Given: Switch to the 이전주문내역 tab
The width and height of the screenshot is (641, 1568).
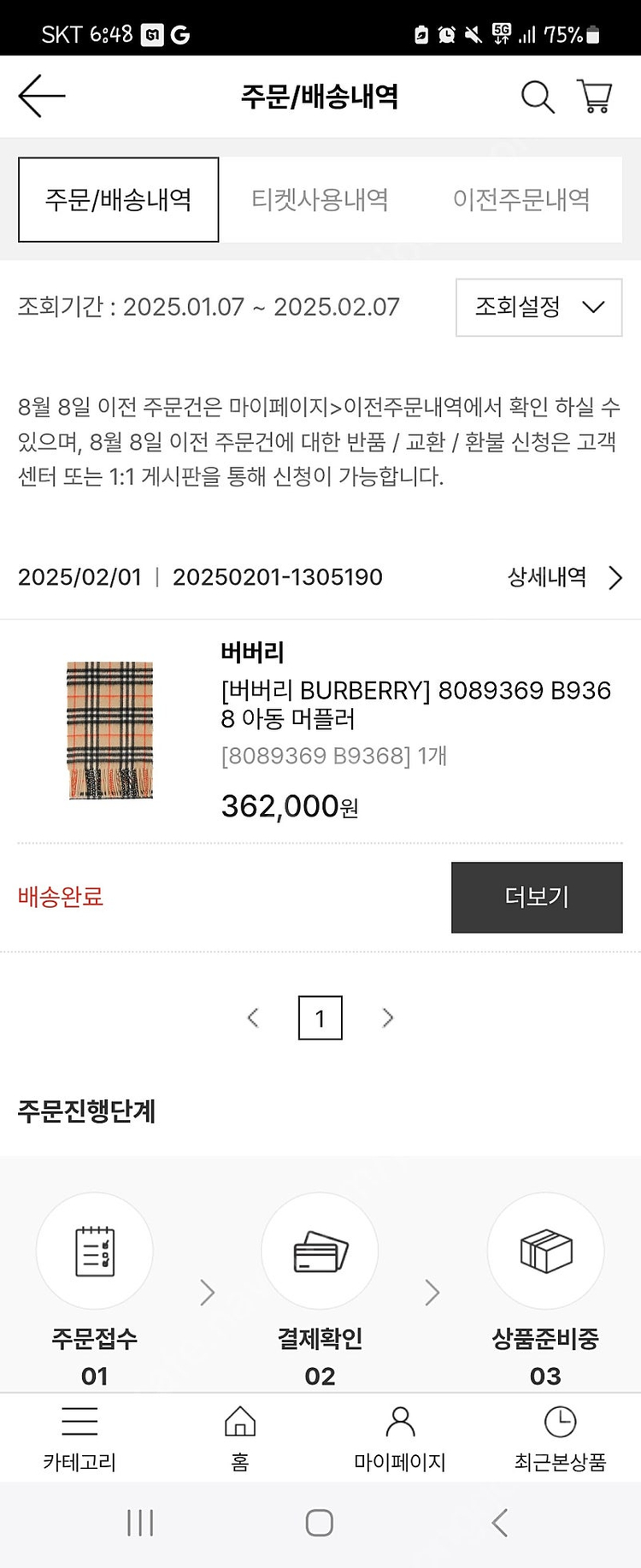Looking at the screenshot, I should pyautogui.click(x=521, y=200).
